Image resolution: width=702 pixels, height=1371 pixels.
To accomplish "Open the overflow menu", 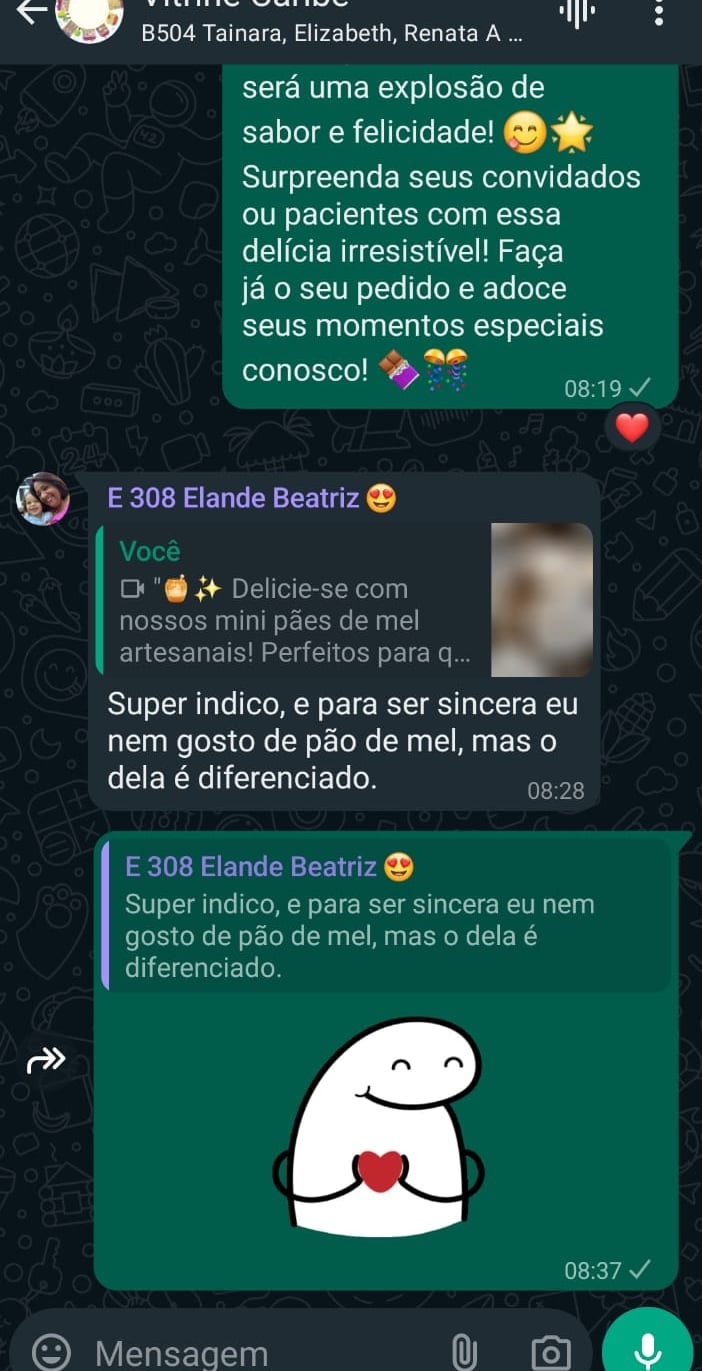I will tap(658, 14).
